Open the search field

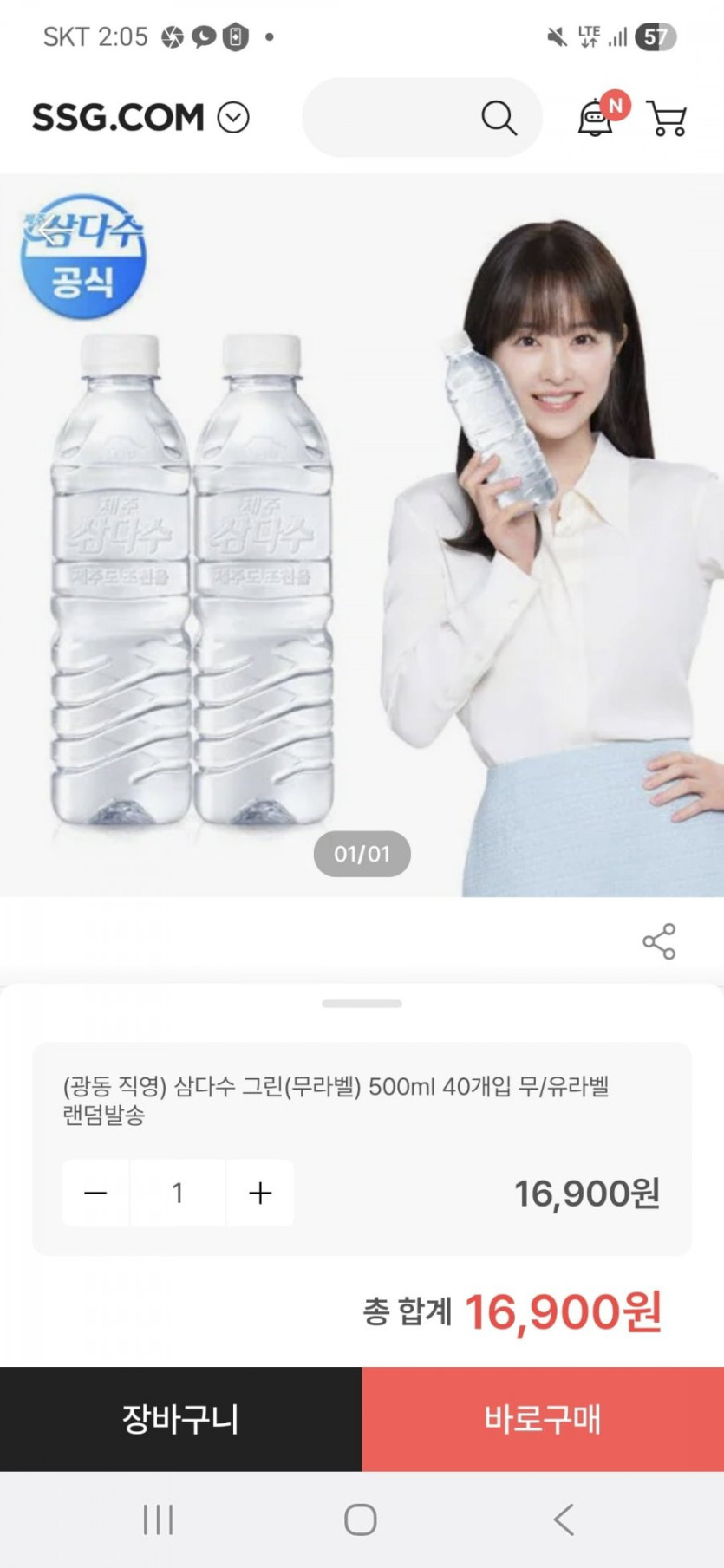point(421,117)
